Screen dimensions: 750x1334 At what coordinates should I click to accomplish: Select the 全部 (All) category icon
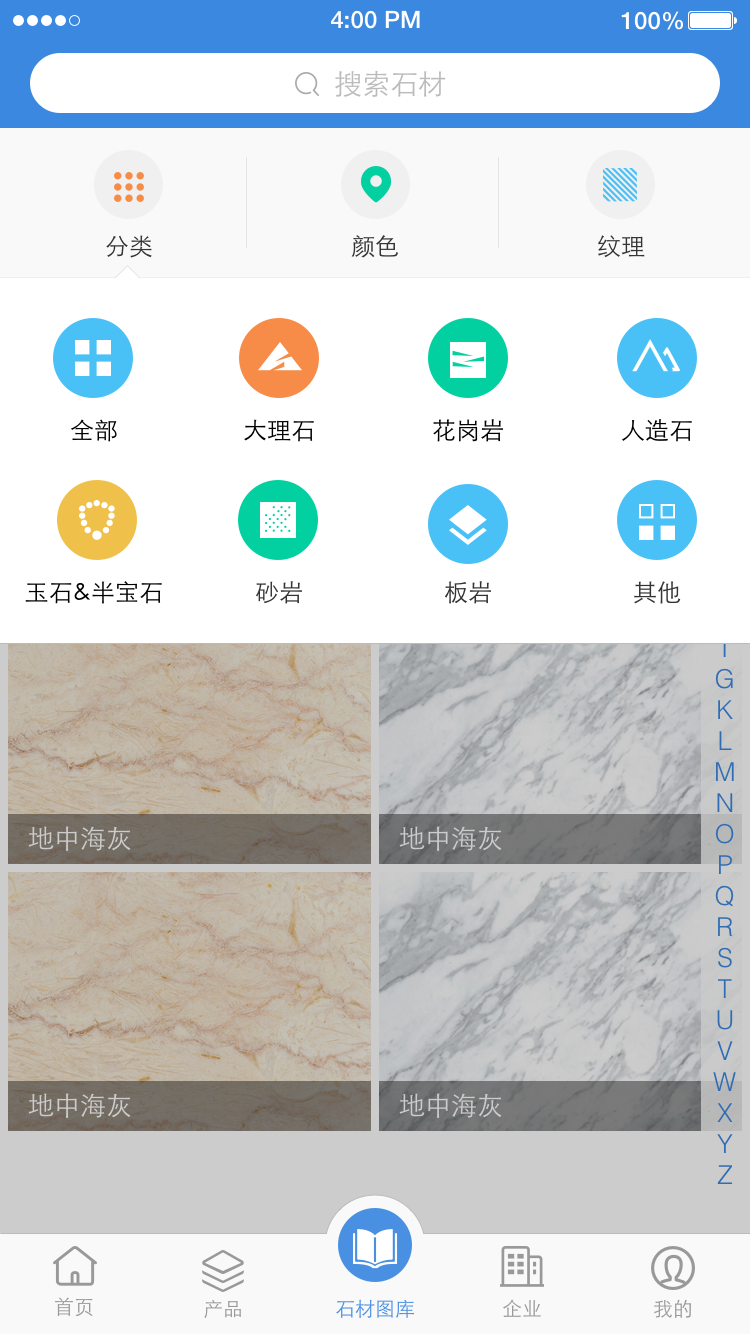click(x=93, y=357)
